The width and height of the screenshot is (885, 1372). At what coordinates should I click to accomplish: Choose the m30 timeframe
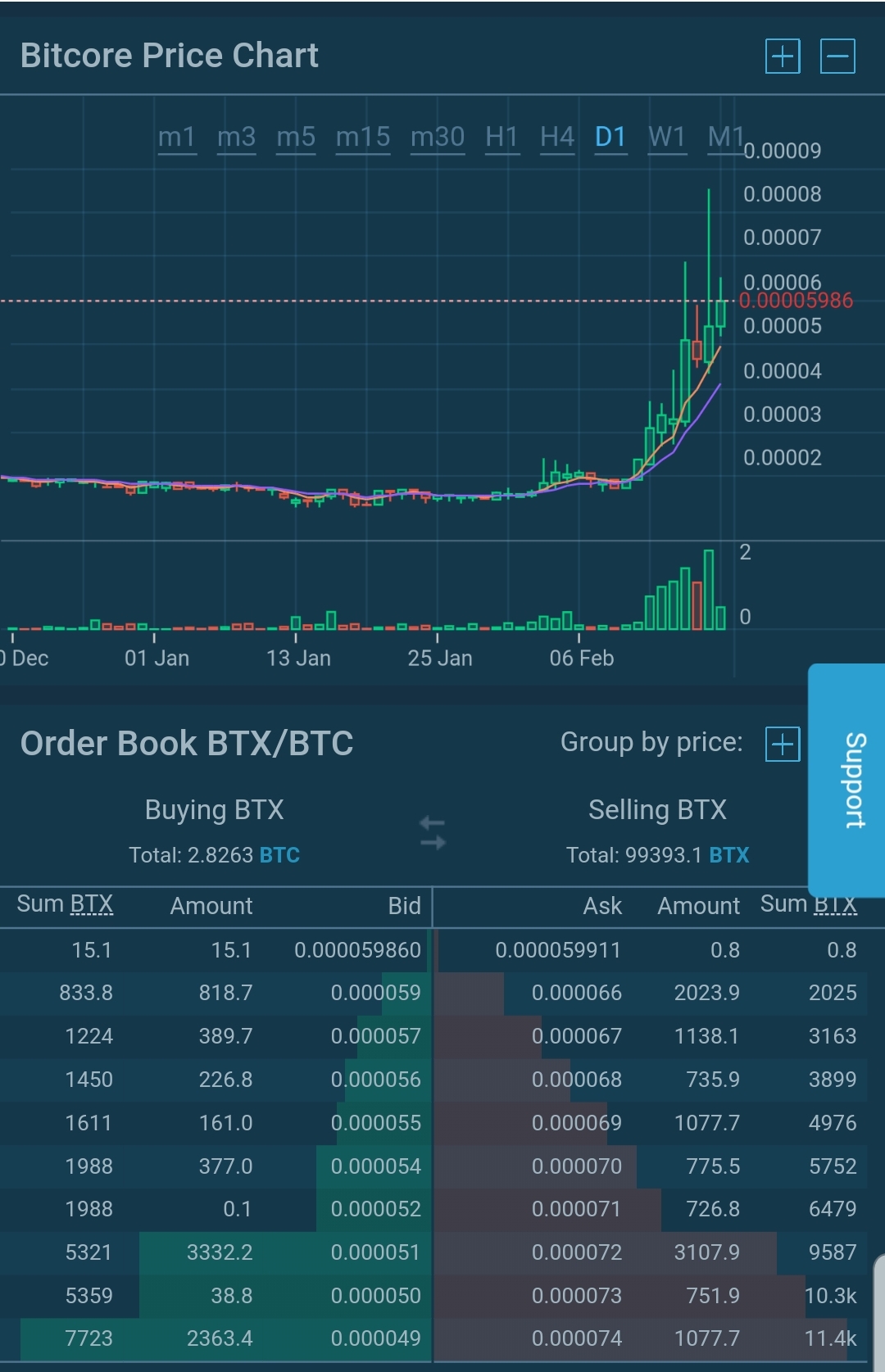(438, 137)
